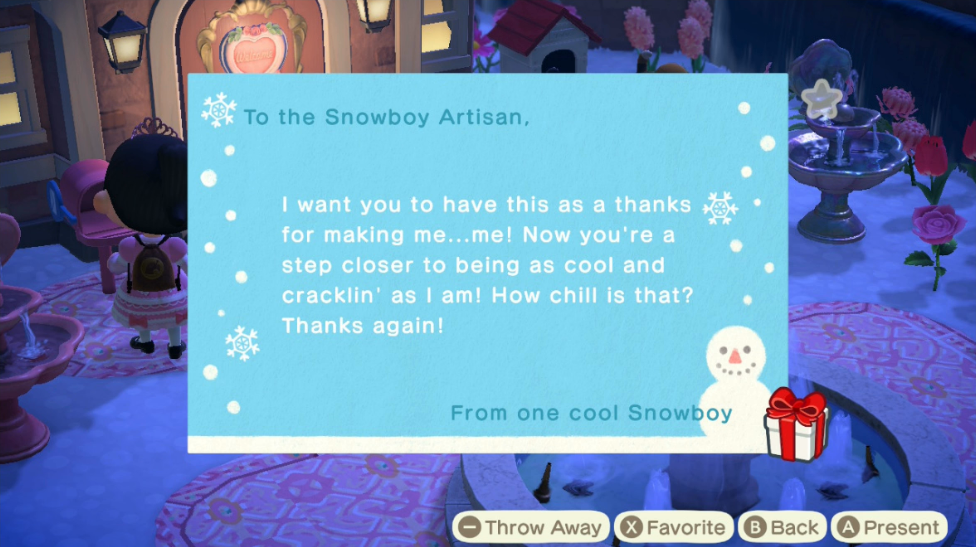
Task: Mark the letter as Favorite
Action: coord(672,527)
